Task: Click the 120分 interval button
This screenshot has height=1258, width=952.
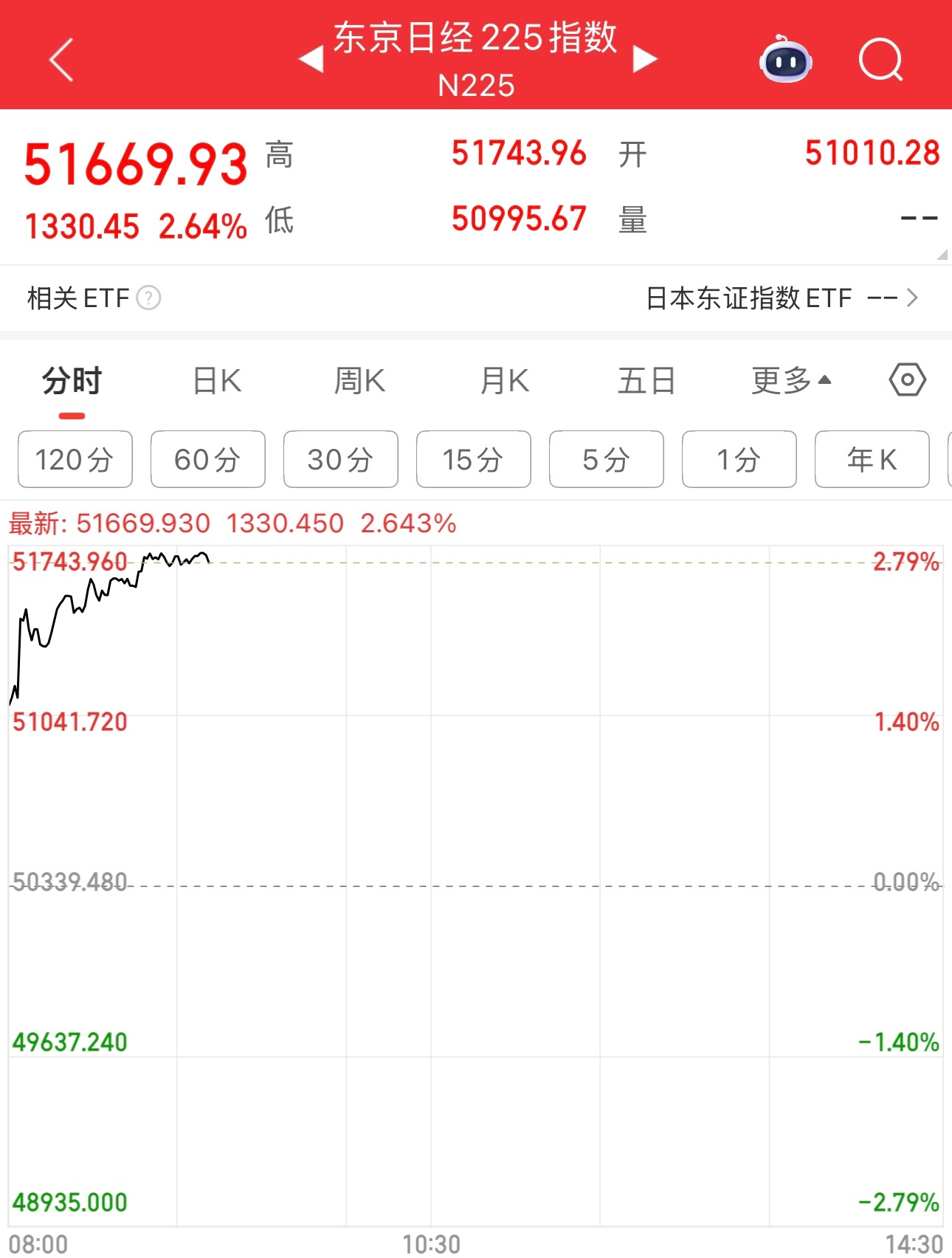Action: pos(75,459)
